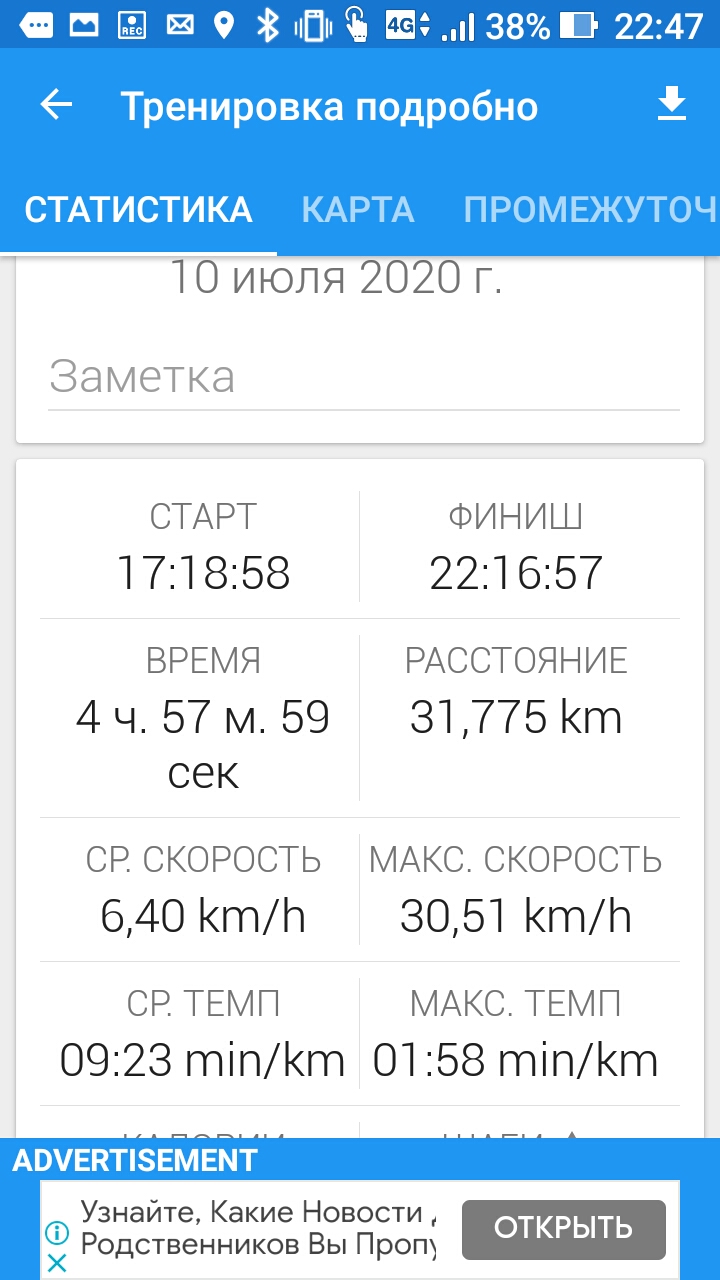The image size is (720, 1280).
Task: Open the Промежуточные tab
Action: (590, 210)
